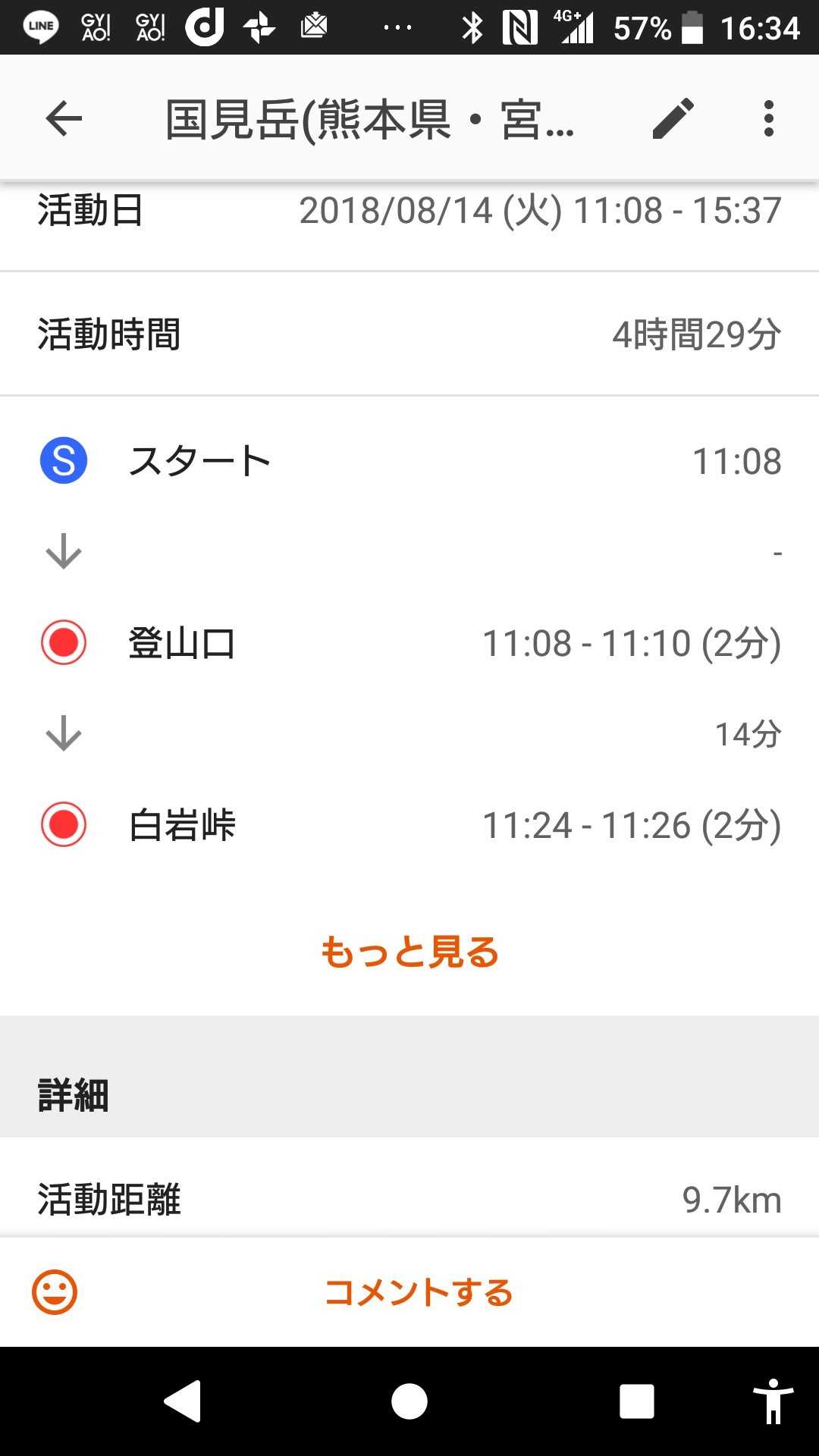819x1456 pixels.
Task: Go to the system home screen
Action: tap(409, 1401)
